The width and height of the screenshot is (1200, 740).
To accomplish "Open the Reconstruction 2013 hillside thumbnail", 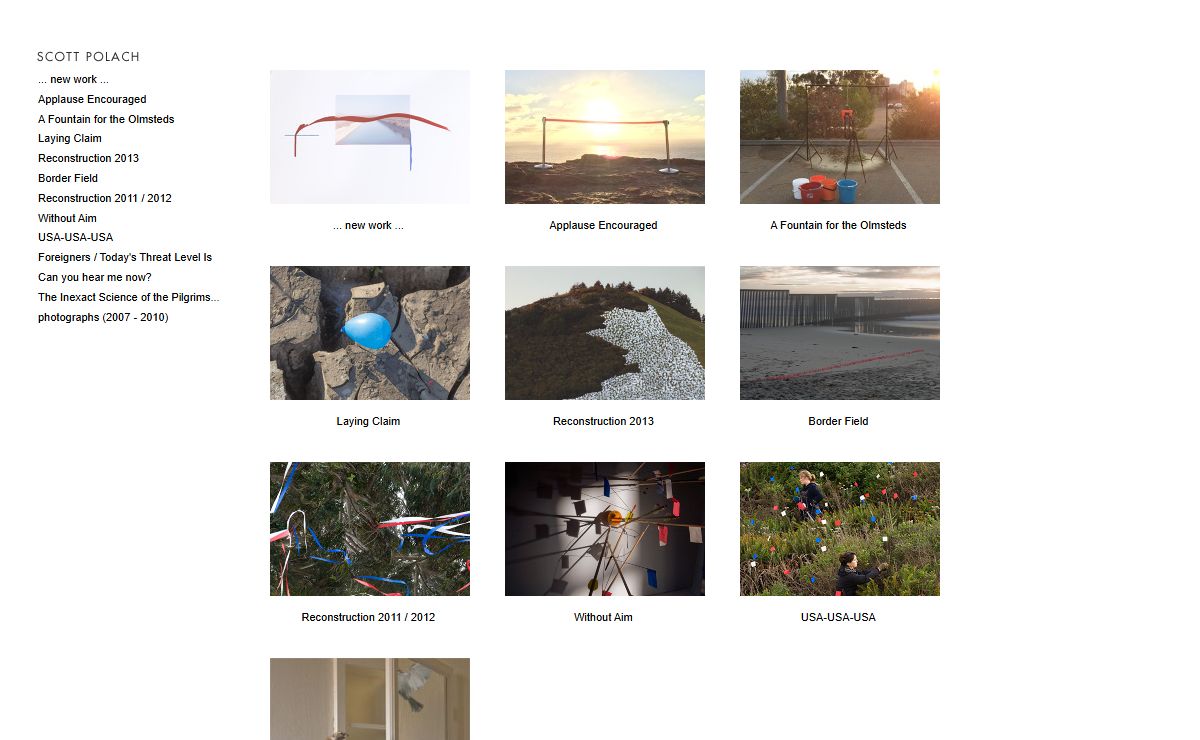I will (x=605, y=333).
